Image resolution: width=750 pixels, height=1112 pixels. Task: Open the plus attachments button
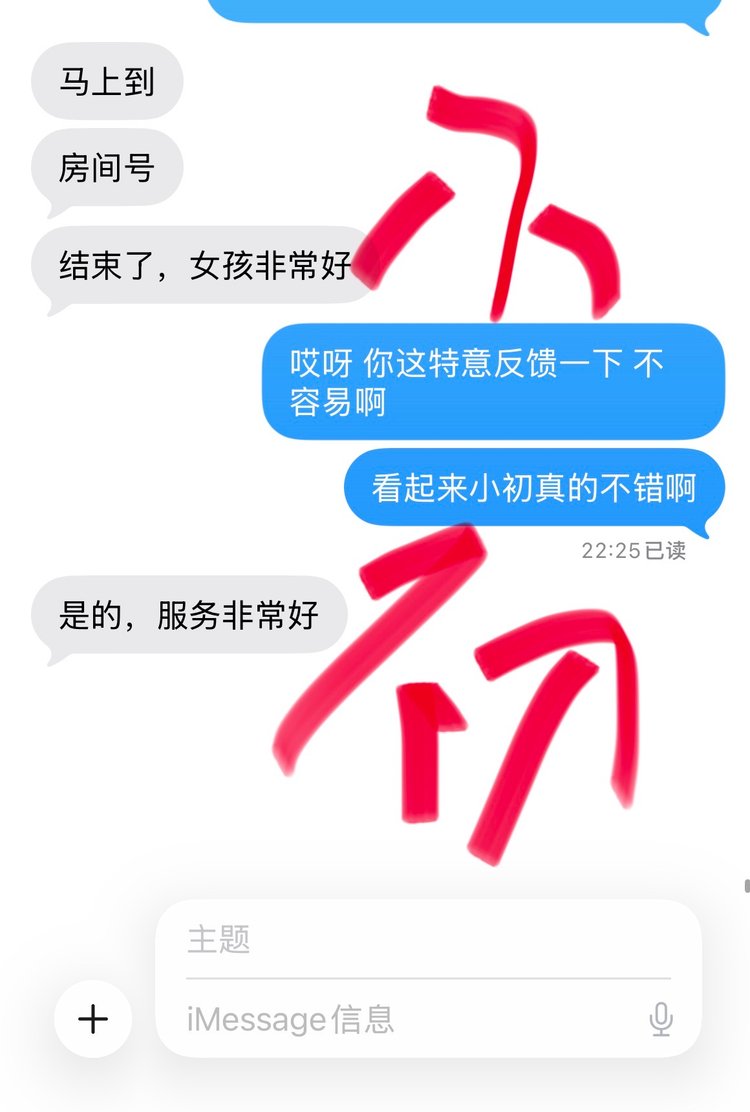click(93, 1019)
